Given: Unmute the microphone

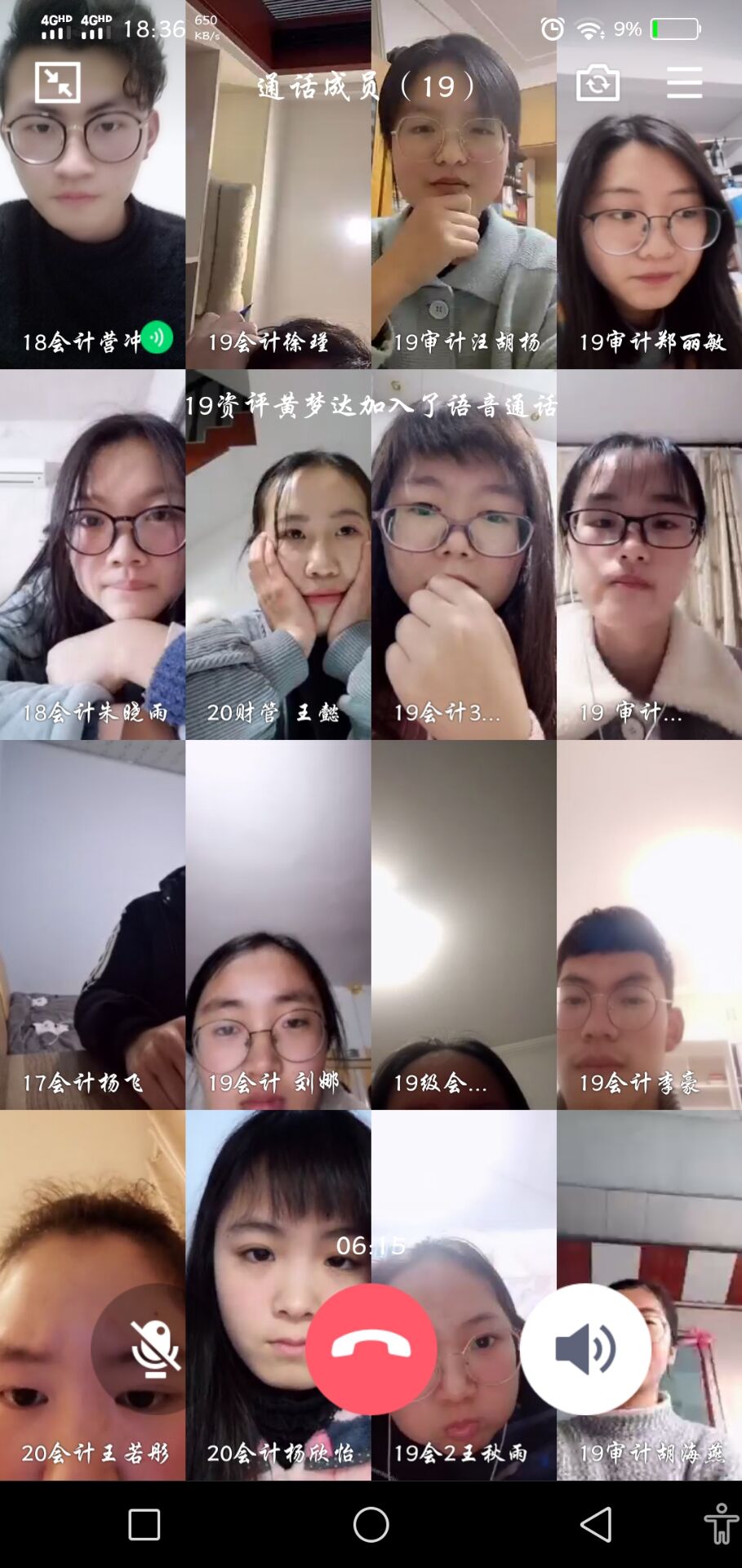Looking at the screenshot, I should [155, 1349].
